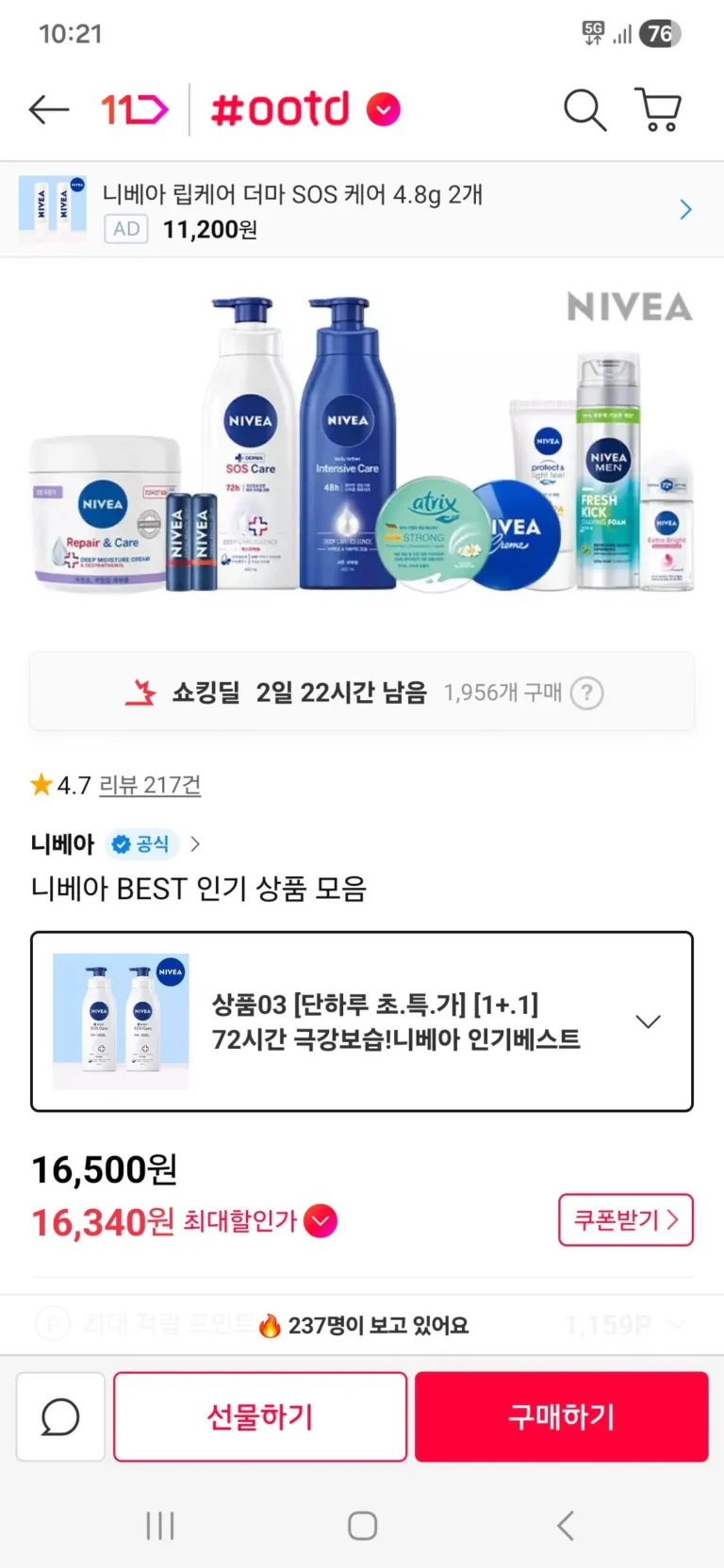
Task: Tap the 쿠폰받기 button
Action: [625, 1220]
